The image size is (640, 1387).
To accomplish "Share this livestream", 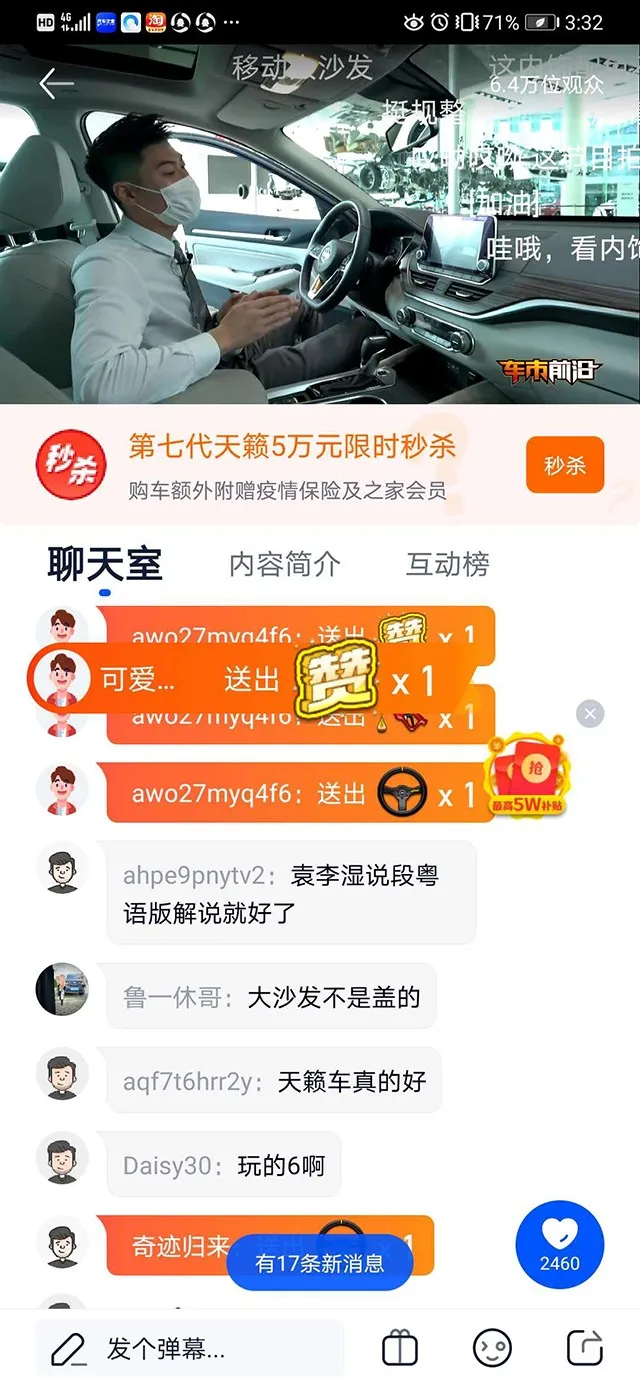I will [584, 1348].
